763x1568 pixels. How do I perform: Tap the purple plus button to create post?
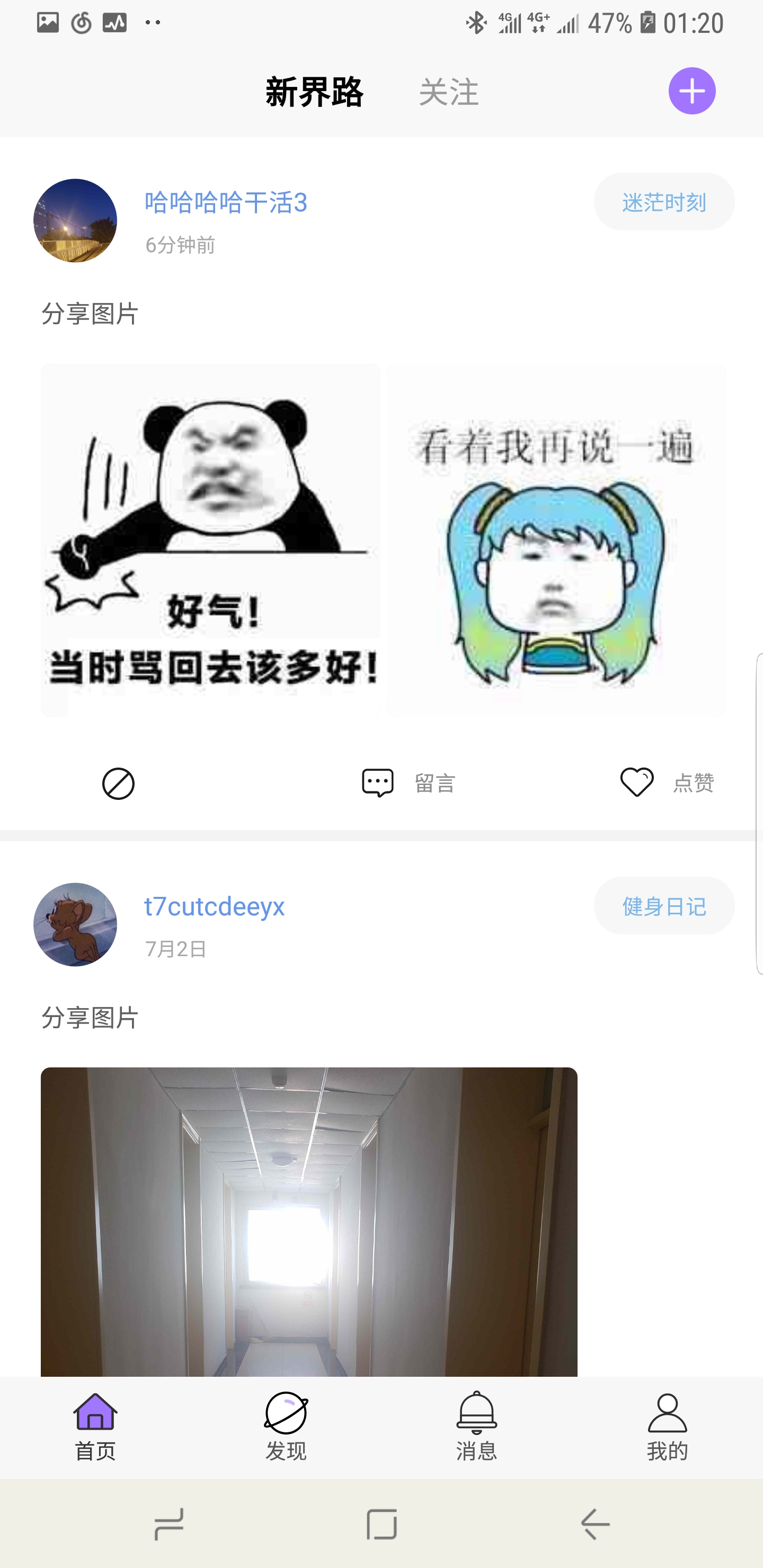pyautogui.click(x=692, y=91)
